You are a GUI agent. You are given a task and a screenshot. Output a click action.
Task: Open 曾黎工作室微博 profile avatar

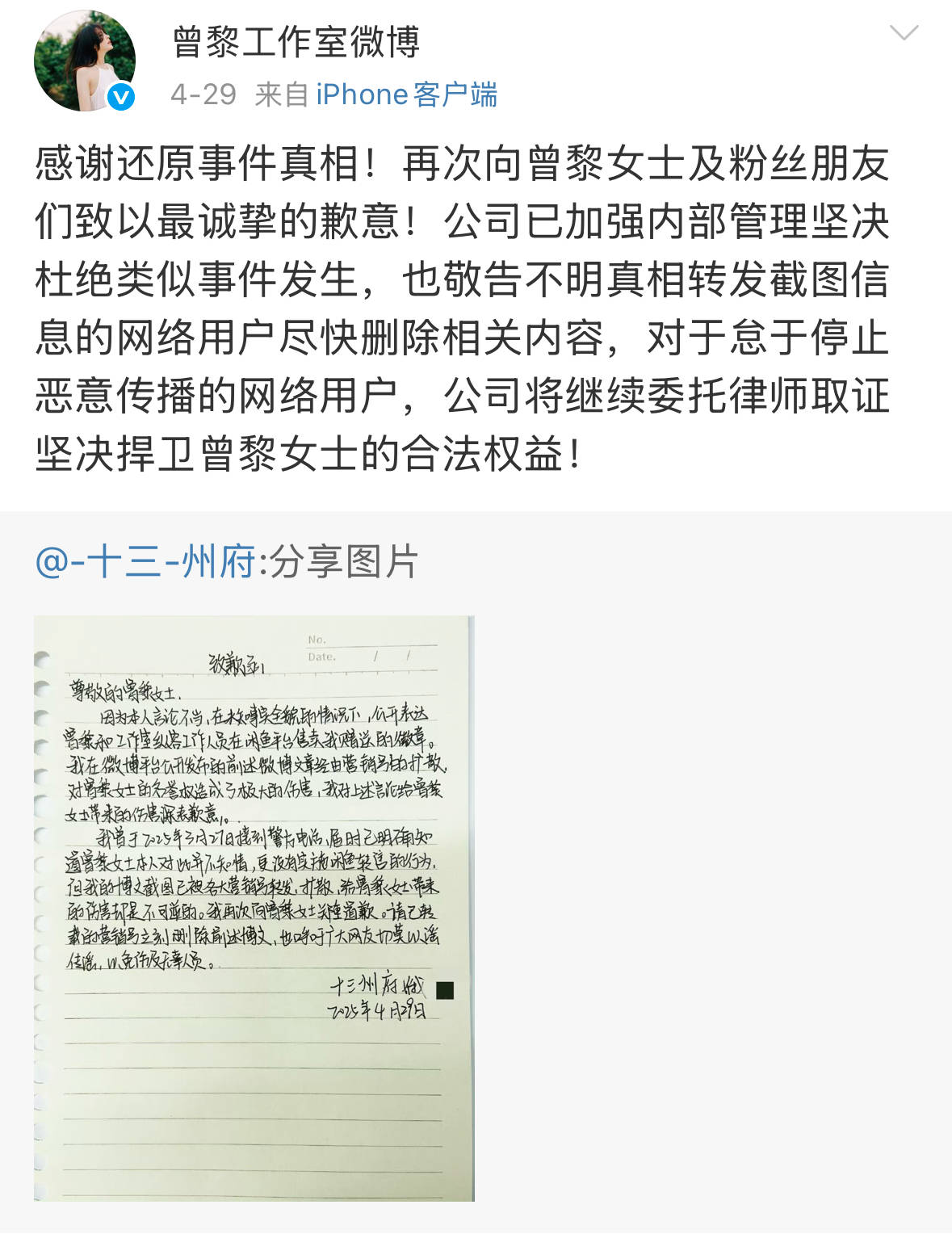tap(84, 61)
